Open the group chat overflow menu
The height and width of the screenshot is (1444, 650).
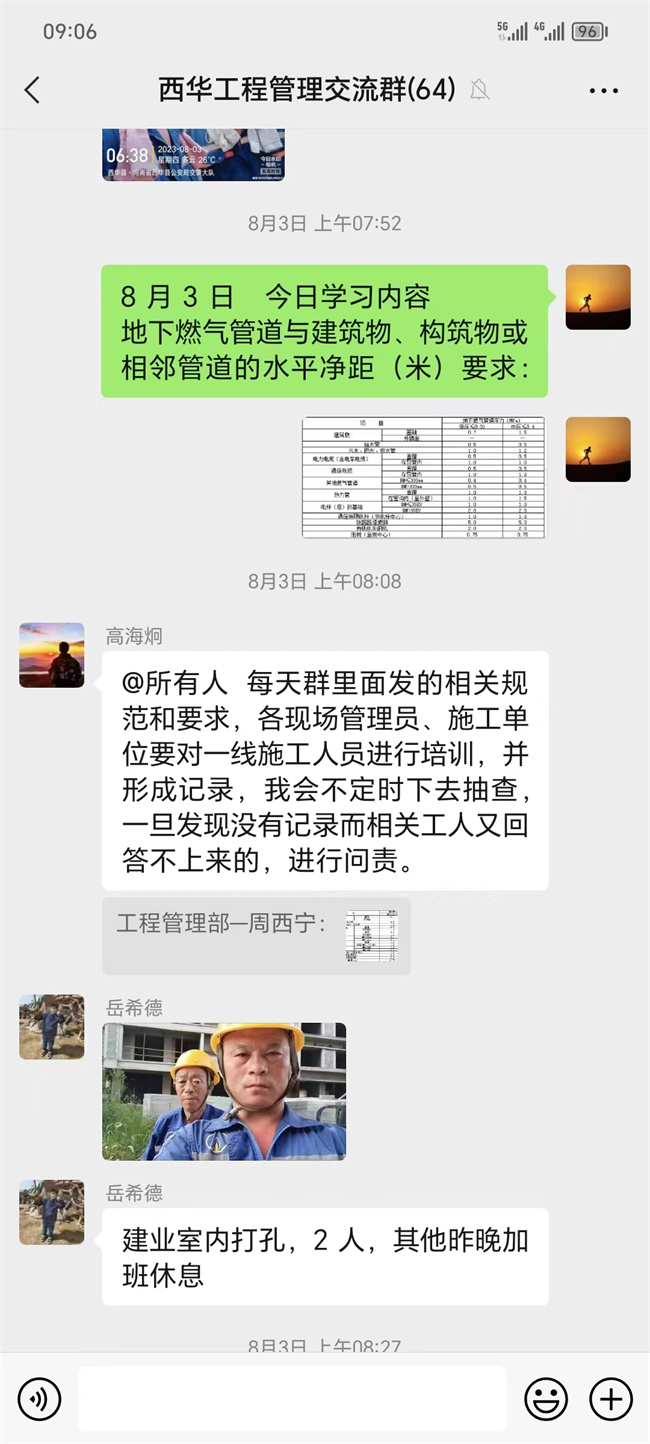(x=603, y=91)
